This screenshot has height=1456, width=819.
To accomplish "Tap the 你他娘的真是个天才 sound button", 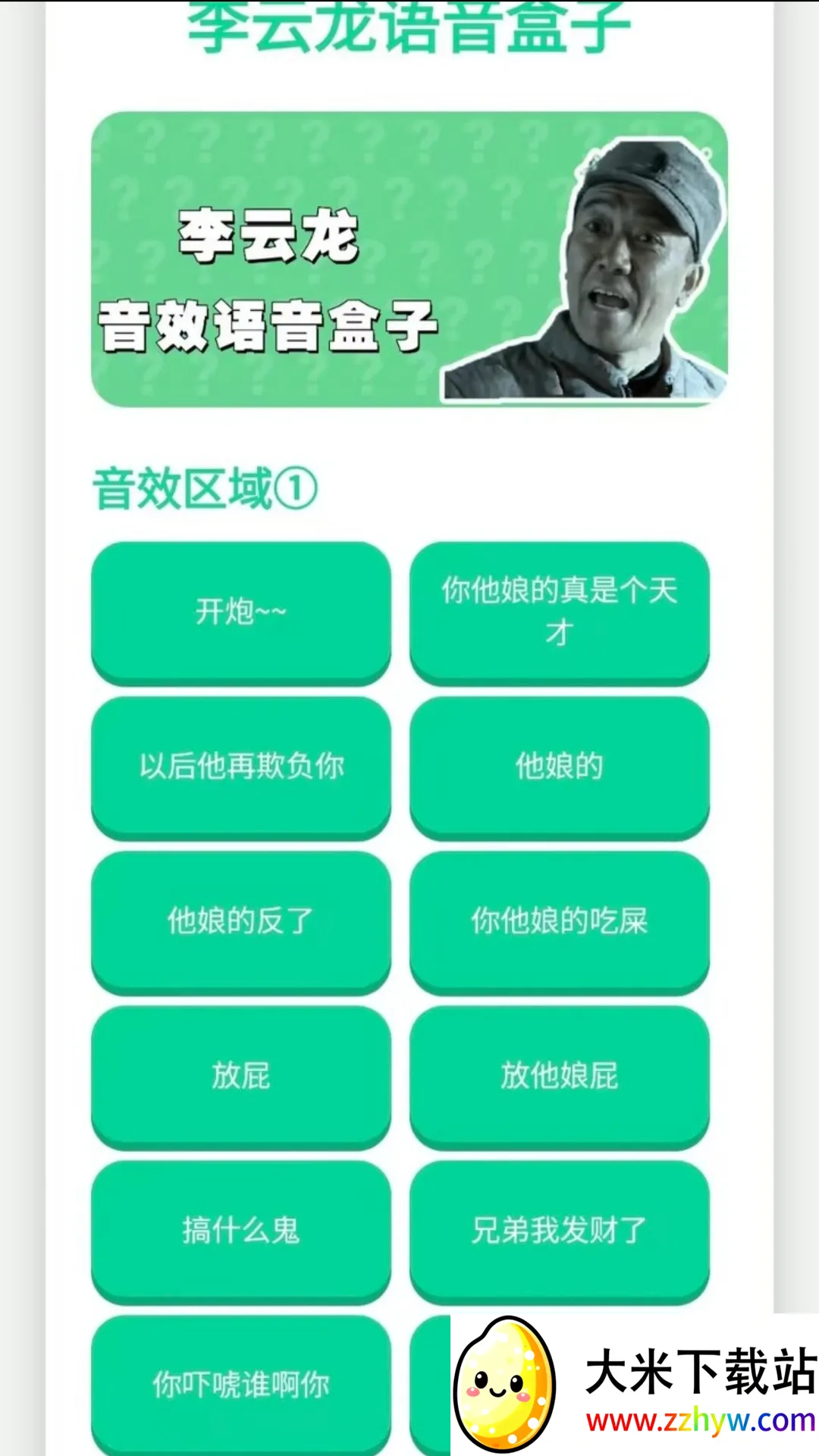I will point(560,611).
